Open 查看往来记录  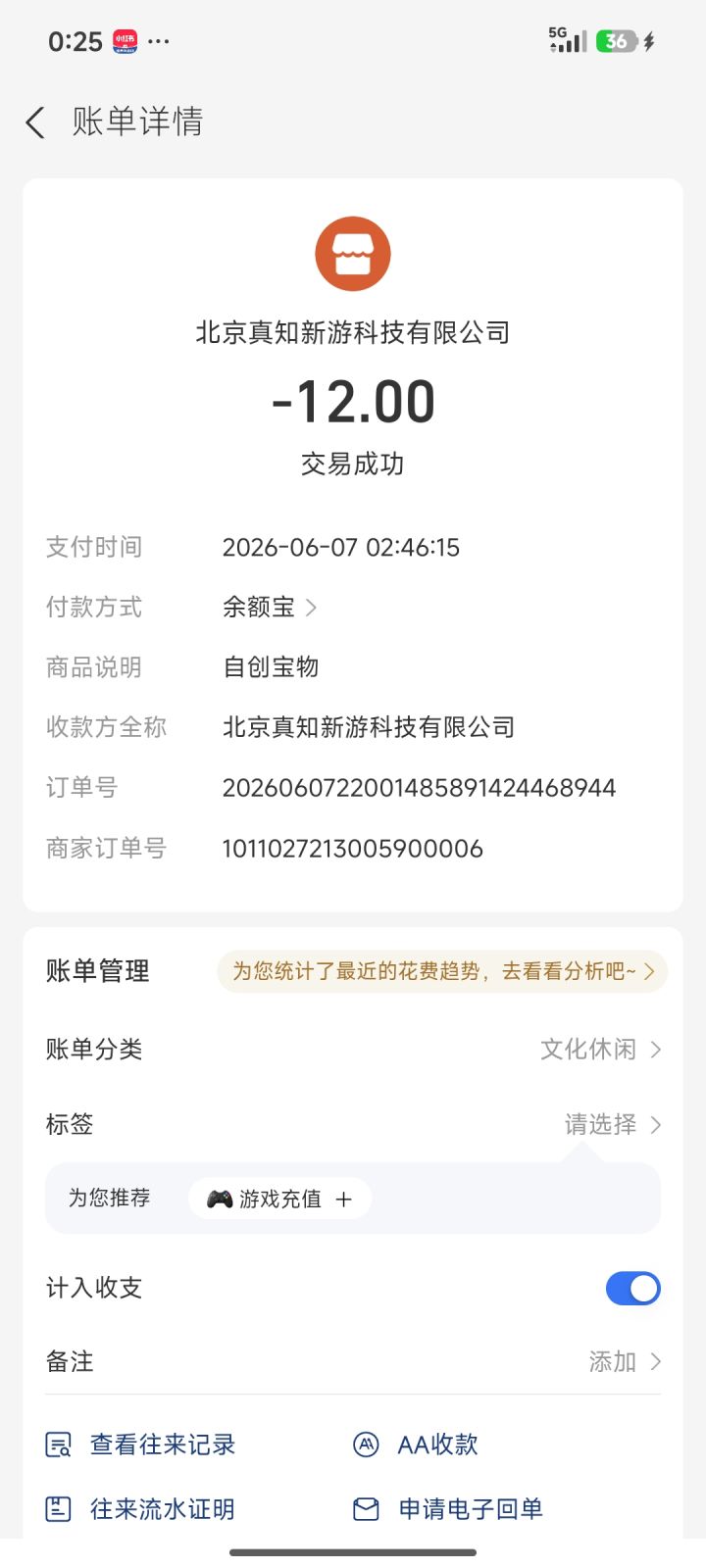click(141, 1445)
